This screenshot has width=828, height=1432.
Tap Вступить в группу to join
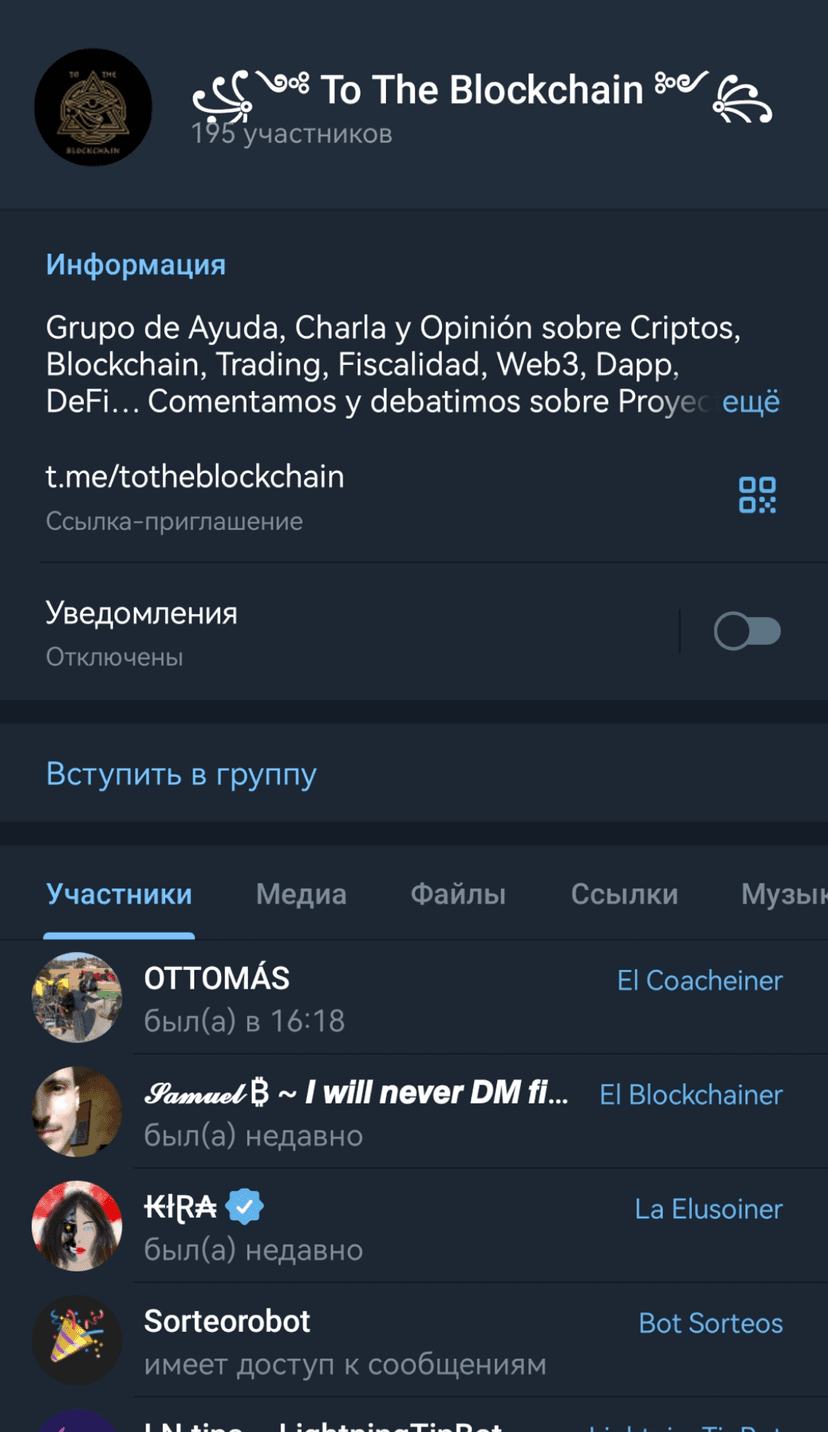pyautogui.click(x=181, y=774)
